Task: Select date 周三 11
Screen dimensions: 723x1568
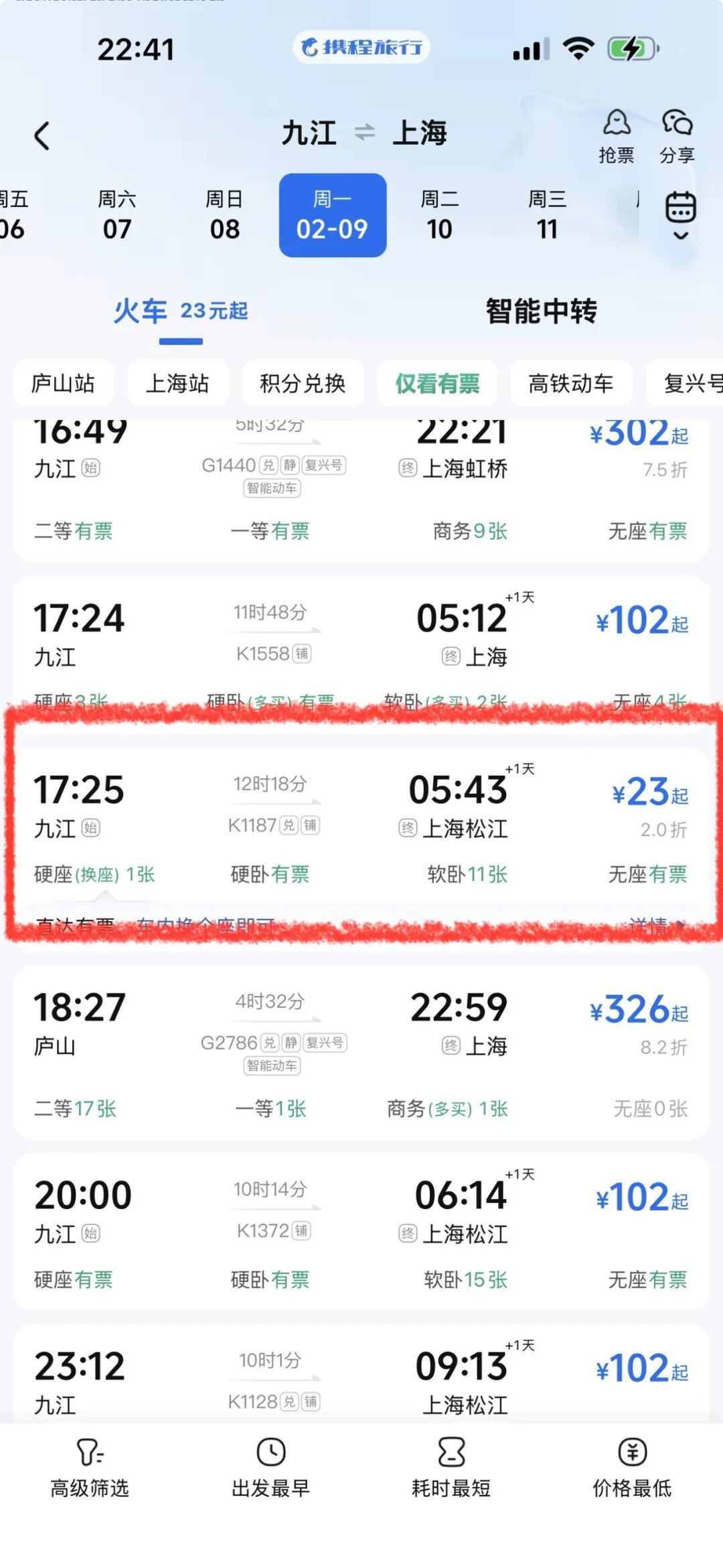Action: [547, 215]
